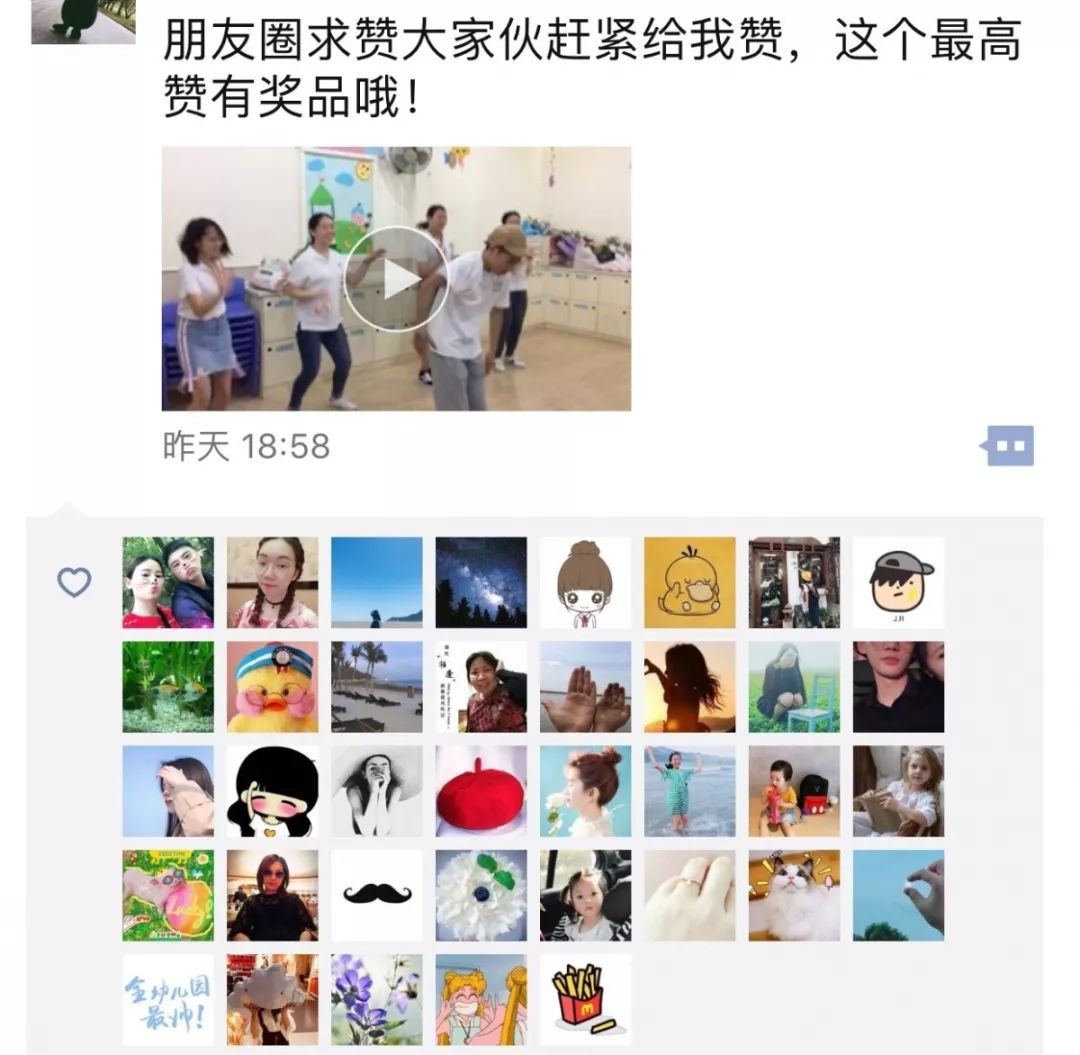Open the hand with ring avatar
The height and width of the screenshot is (1055, 1080).
pos(689,895)
